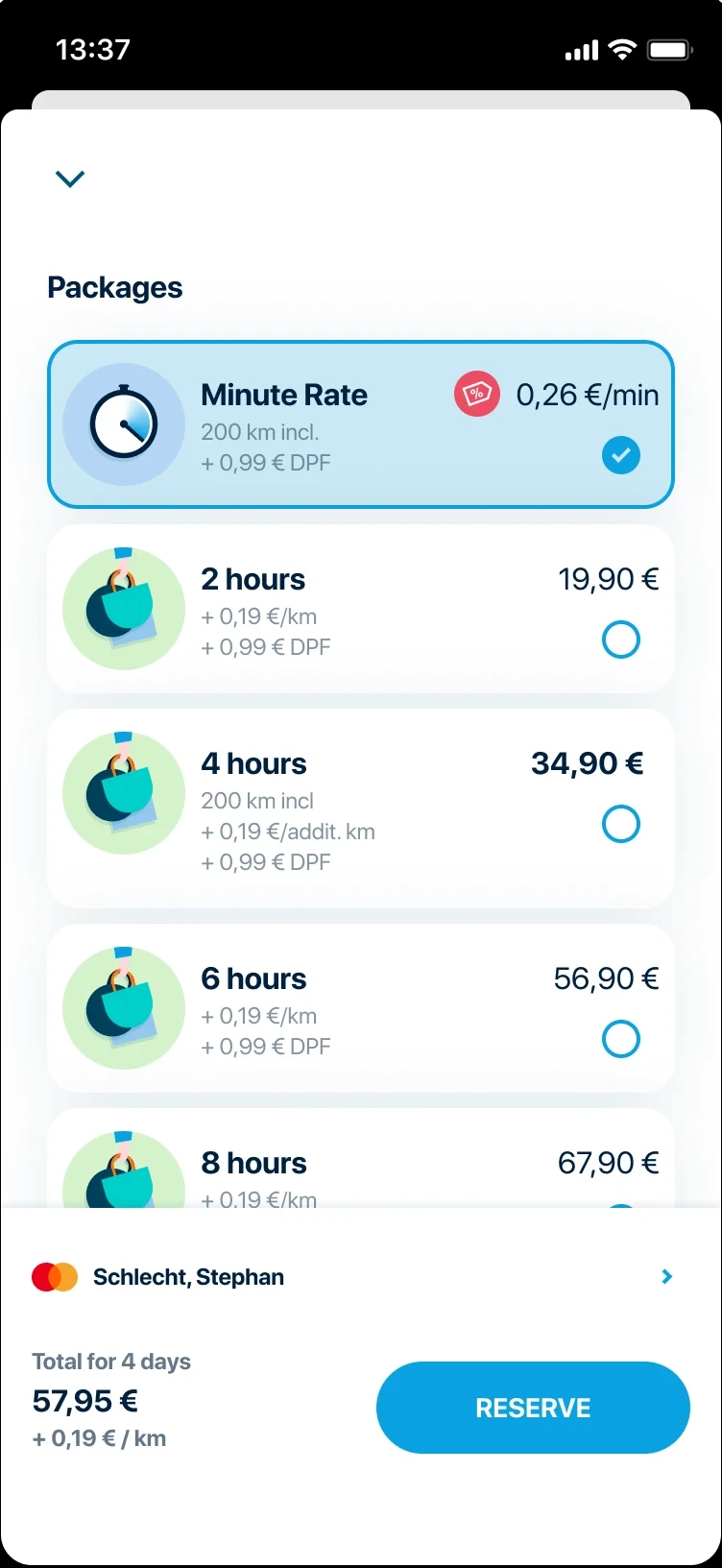This screenshot has width=722, height=1568.
Task: Click the blue checkmark on Minute Rate
Action: tap(621, 455)
